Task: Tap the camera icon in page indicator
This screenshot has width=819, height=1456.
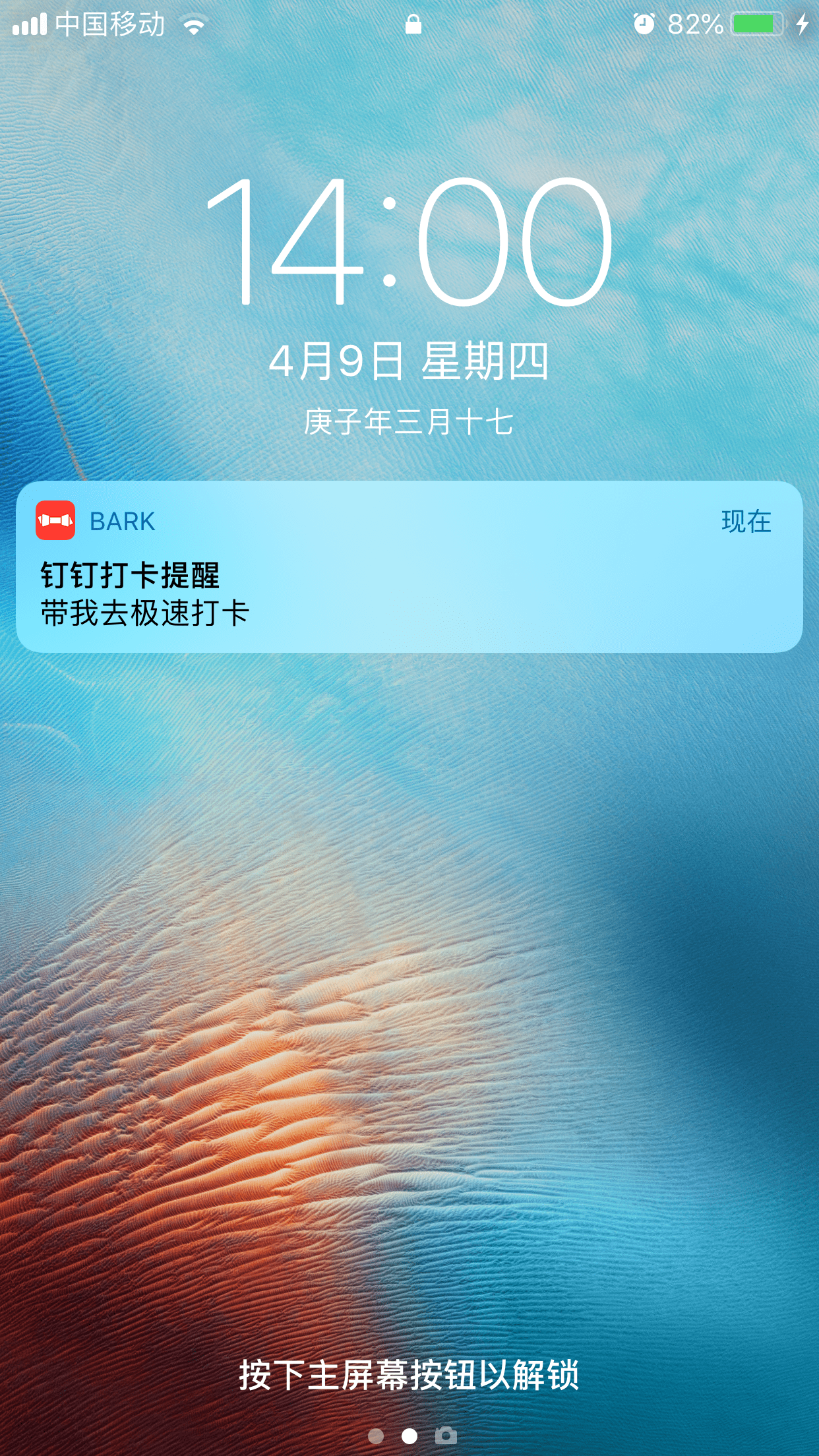Action: point(446,1435)
